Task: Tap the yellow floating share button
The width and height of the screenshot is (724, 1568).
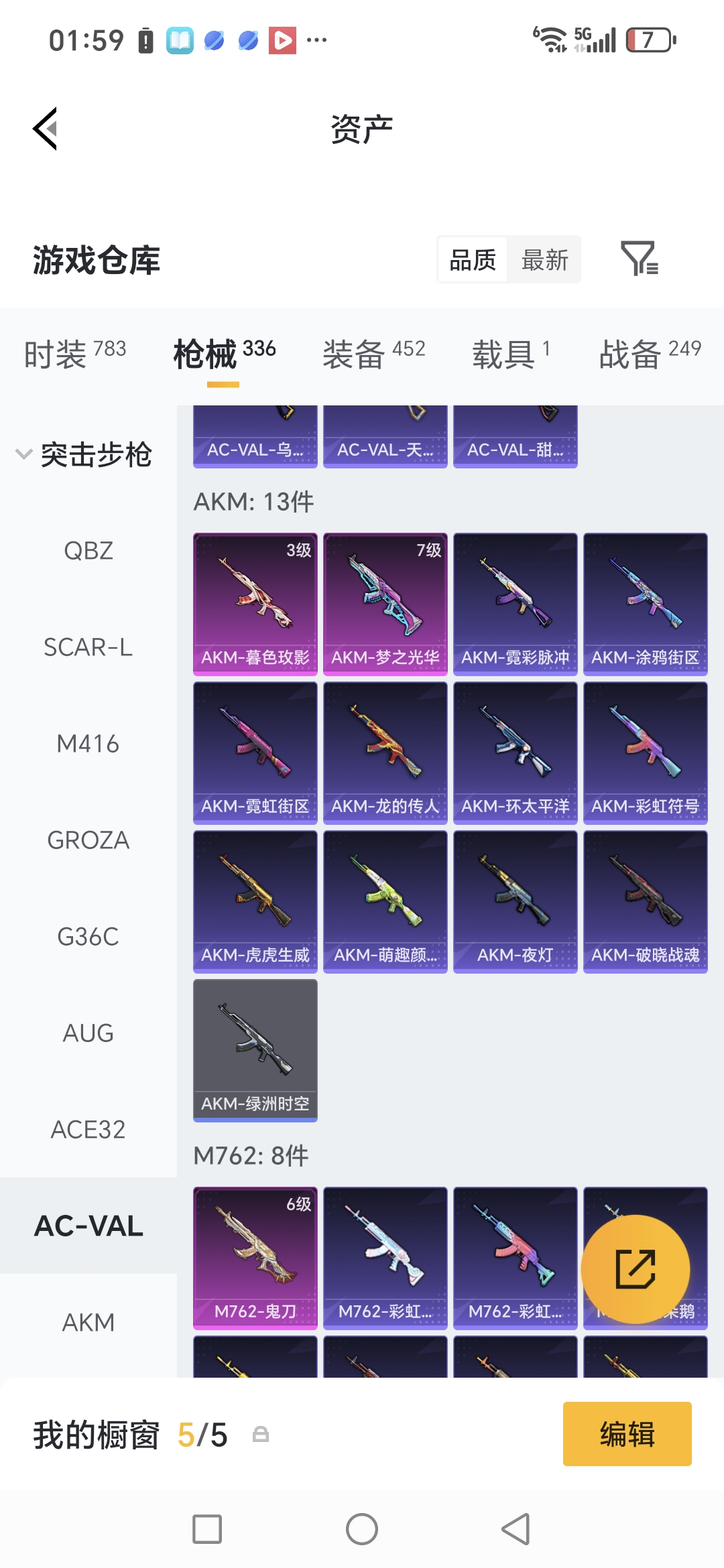Action: 635,1269
